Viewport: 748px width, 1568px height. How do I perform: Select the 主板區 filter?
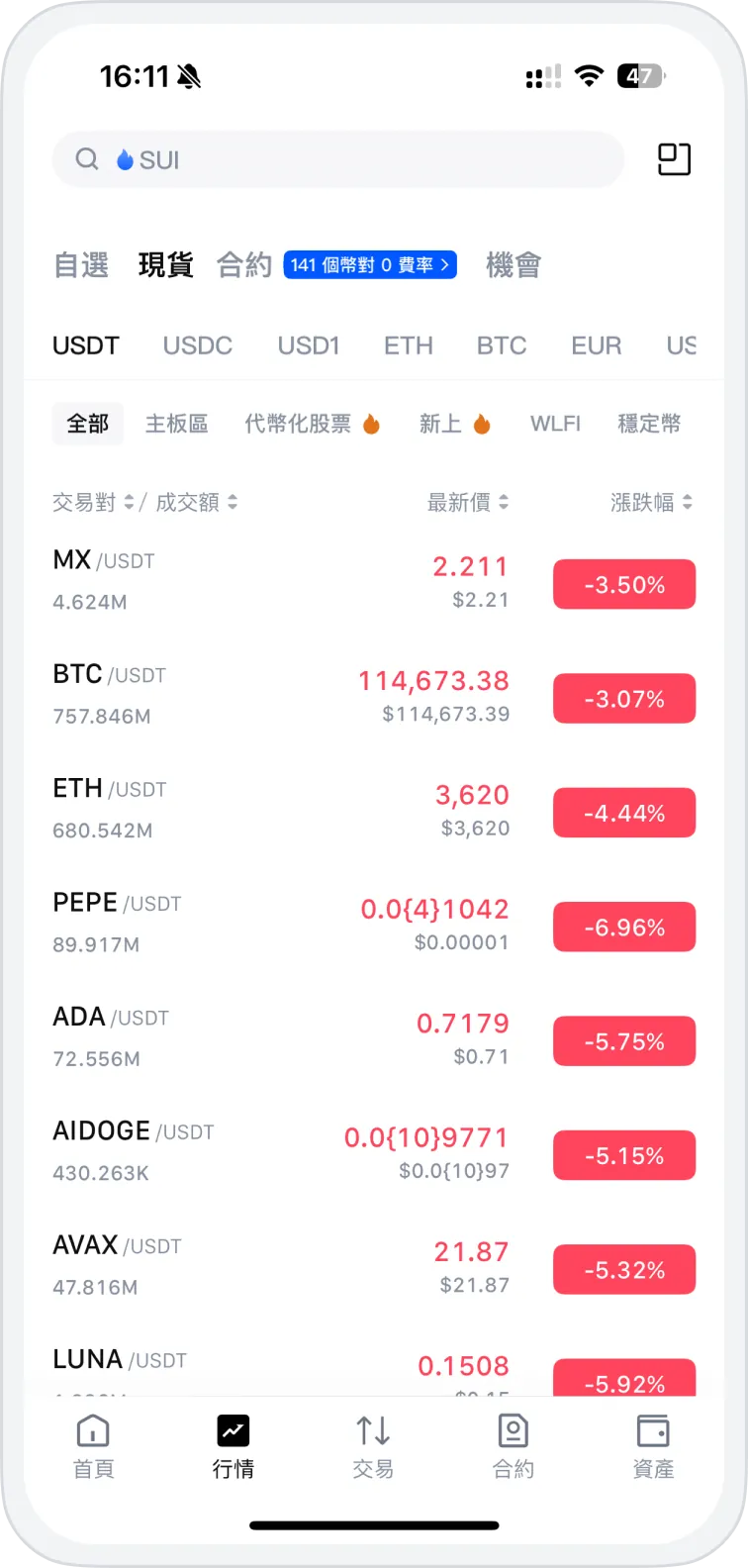[x=177, y=424]
